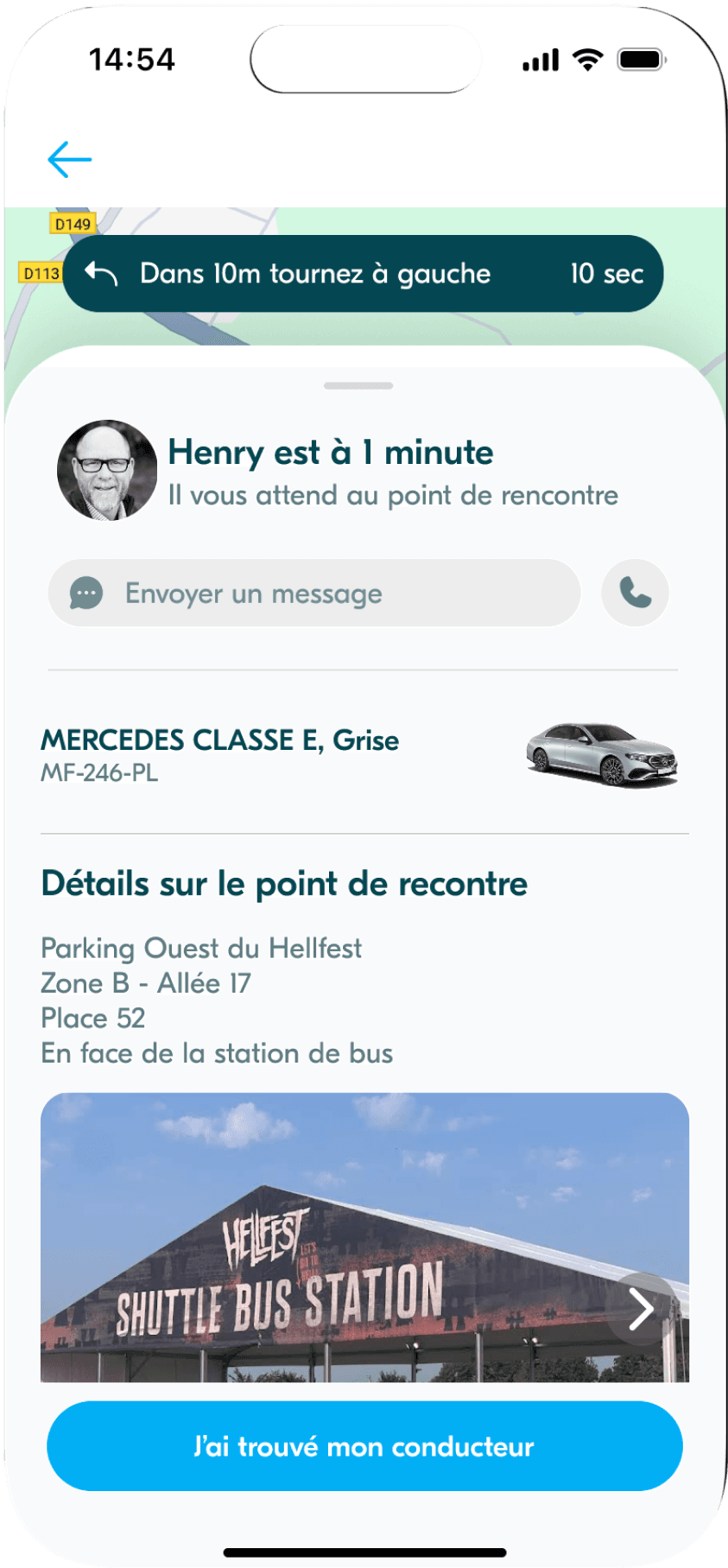Go back with the blue arrow
Image resolution: width=728 pixels, height=1568 pixels.
pos(70,160)
